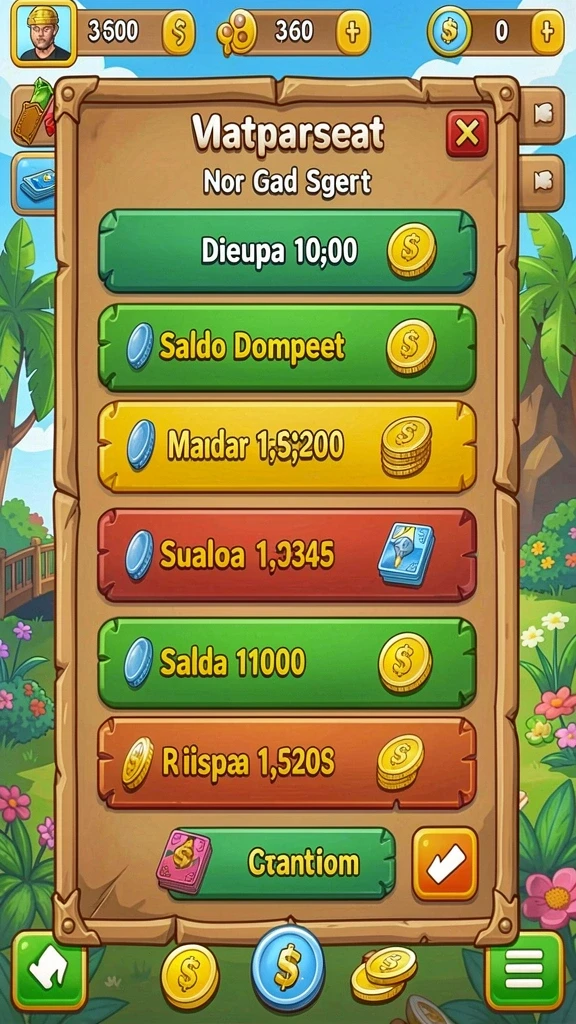Image resolution: width=576 pixels, height=1024 pixels.
Task: Select the red Sualoa 1,3345 option
Action: coord(287,555)
